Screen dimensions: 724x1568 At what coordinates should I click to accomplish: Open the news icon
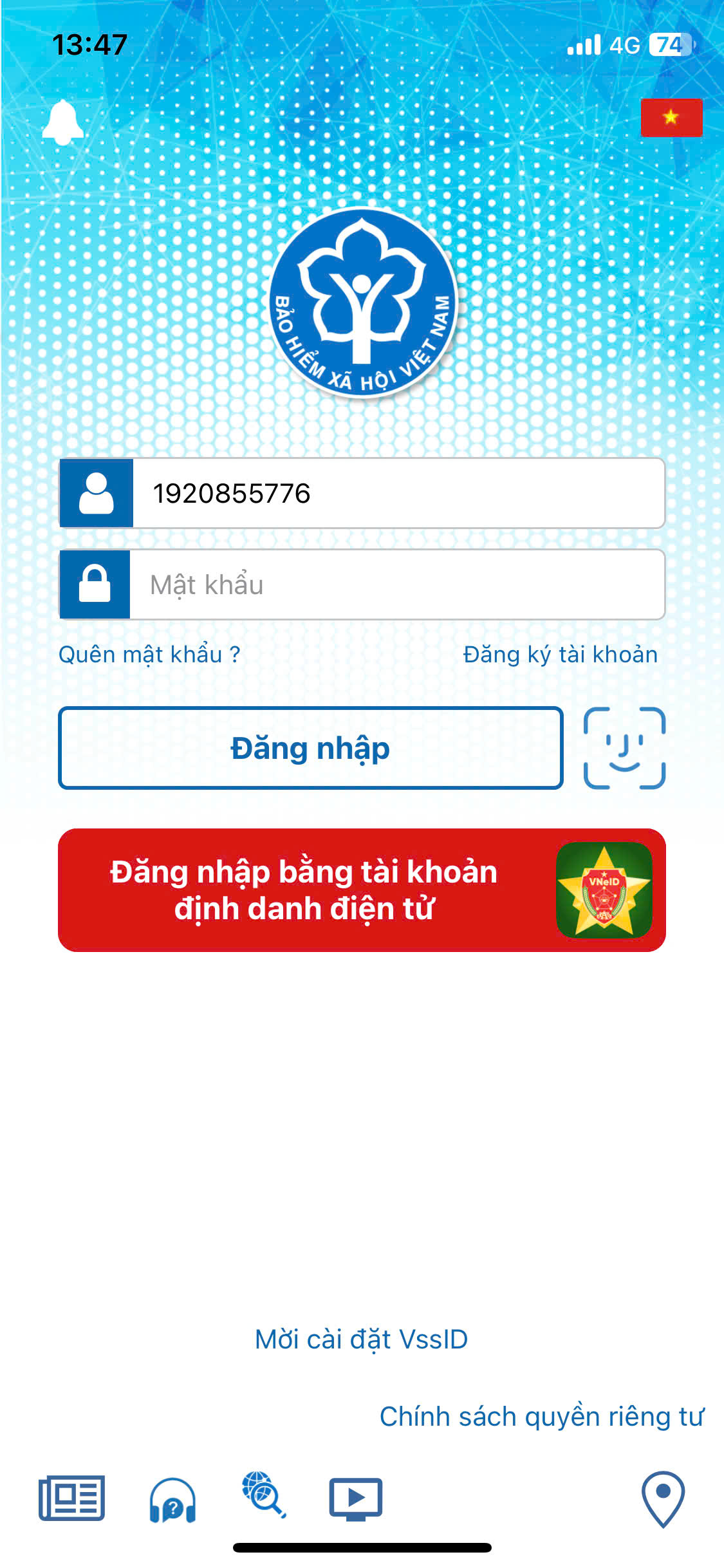71,1498
